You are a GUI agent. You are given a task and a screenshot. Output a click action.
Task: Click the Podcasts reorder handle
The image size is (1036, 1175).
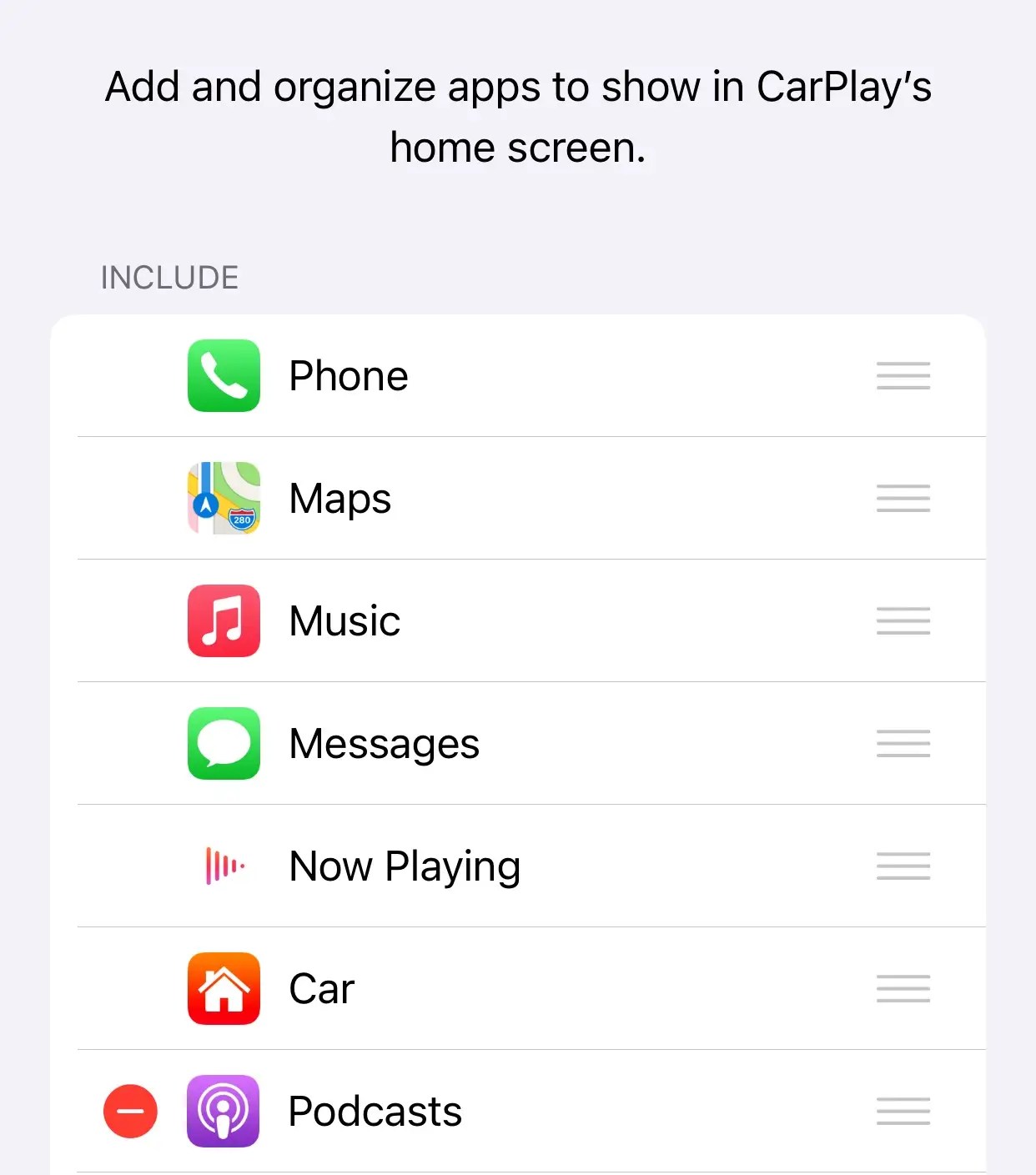click(x=903, y=1112)
